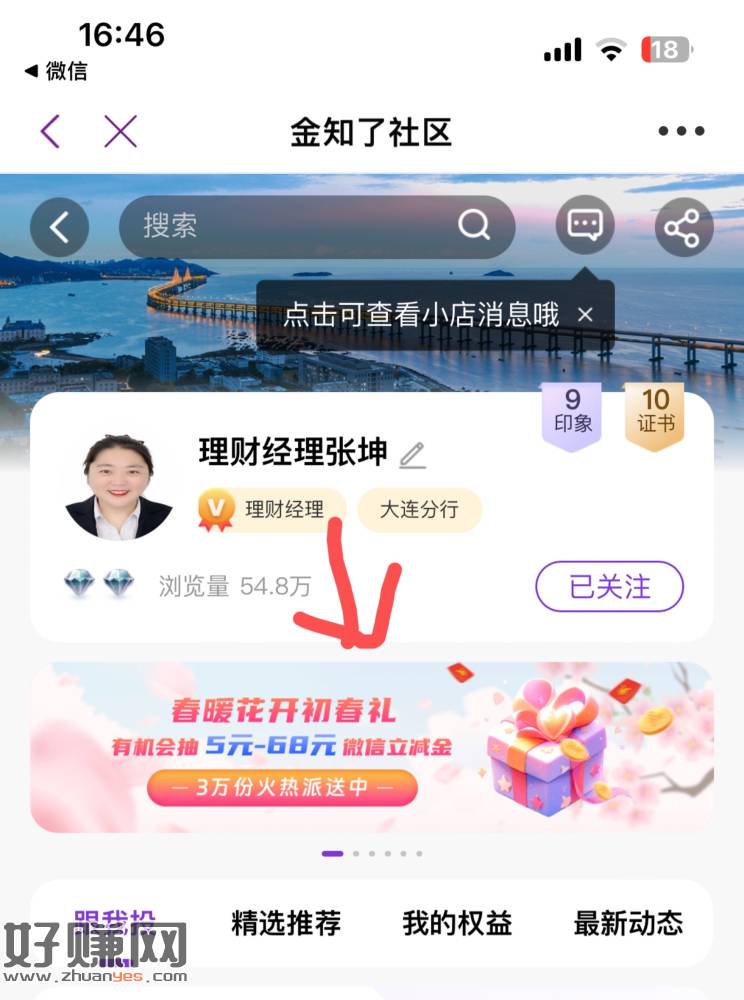Share this manager's page
The image size is (744, 1000).
(684, 228)
